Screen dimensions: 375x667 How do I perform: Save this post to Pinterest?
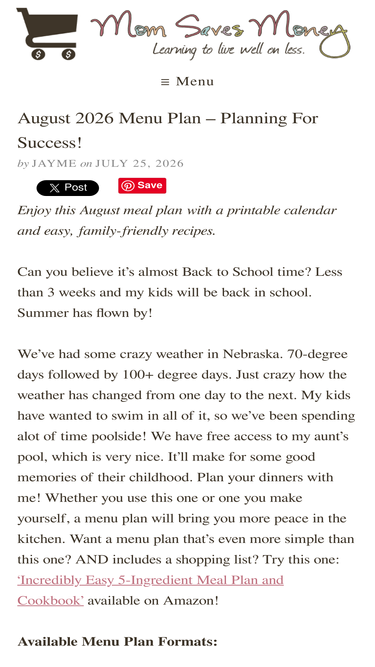click(x=142, y=185)
